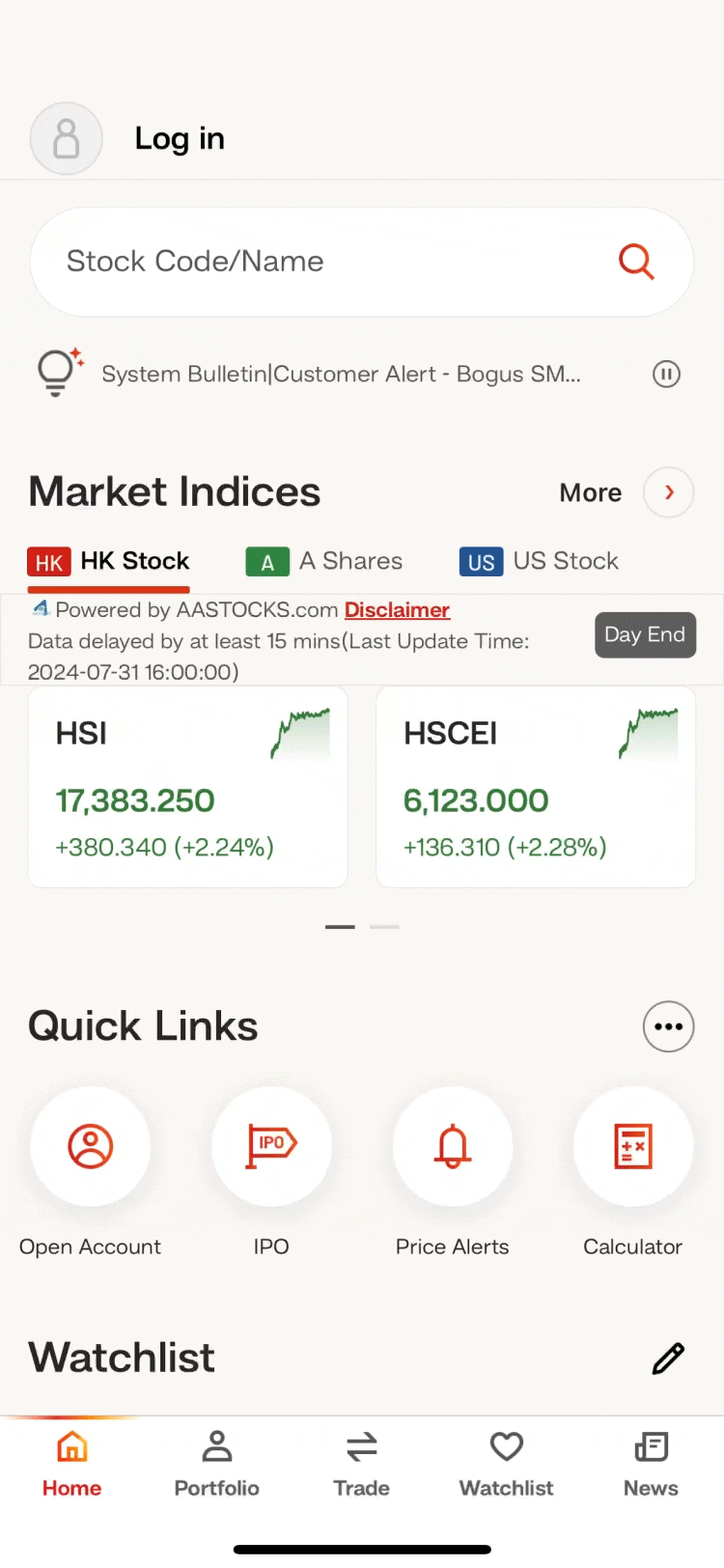Image resolution: width=724 pixels, height=1568 pixels.
Task: Open More market indices
Action: click(x=627, y=492)
